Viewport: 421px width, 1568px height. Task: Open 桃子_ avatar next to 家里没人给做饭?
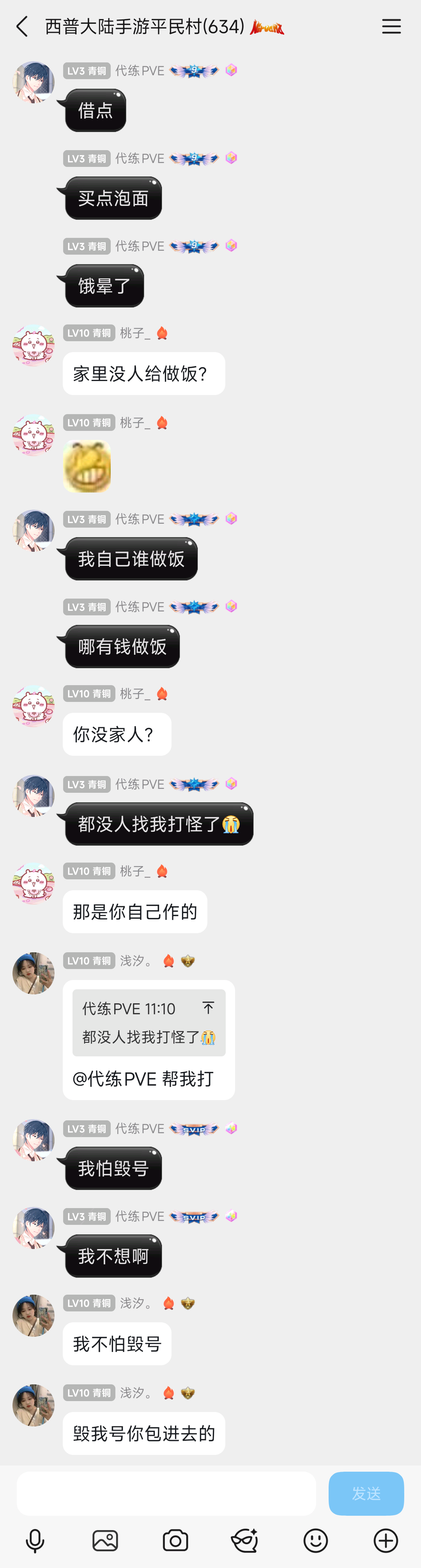pyautogui.click(x=34, y=345)
